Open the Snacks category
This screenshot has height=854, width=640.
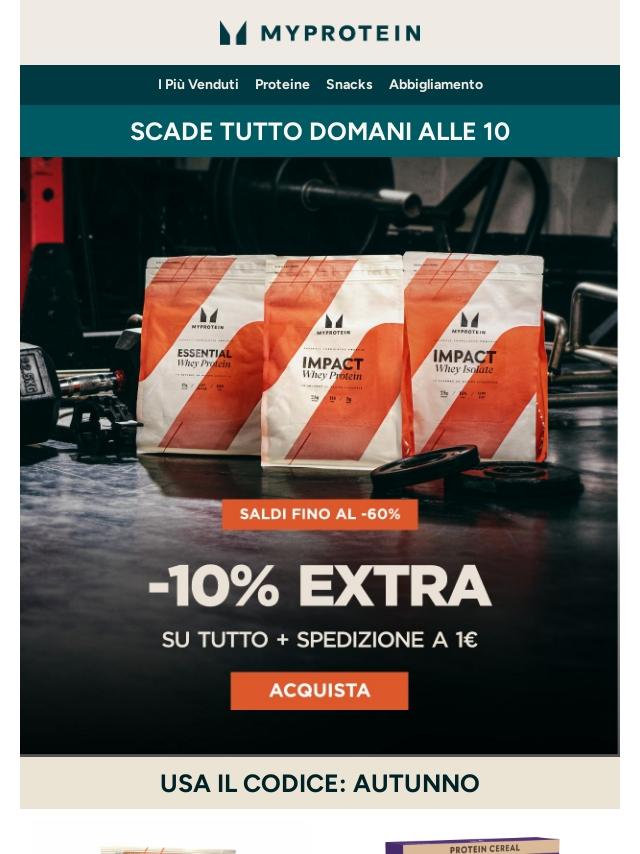pyautogui.click(x=349, y=84)
